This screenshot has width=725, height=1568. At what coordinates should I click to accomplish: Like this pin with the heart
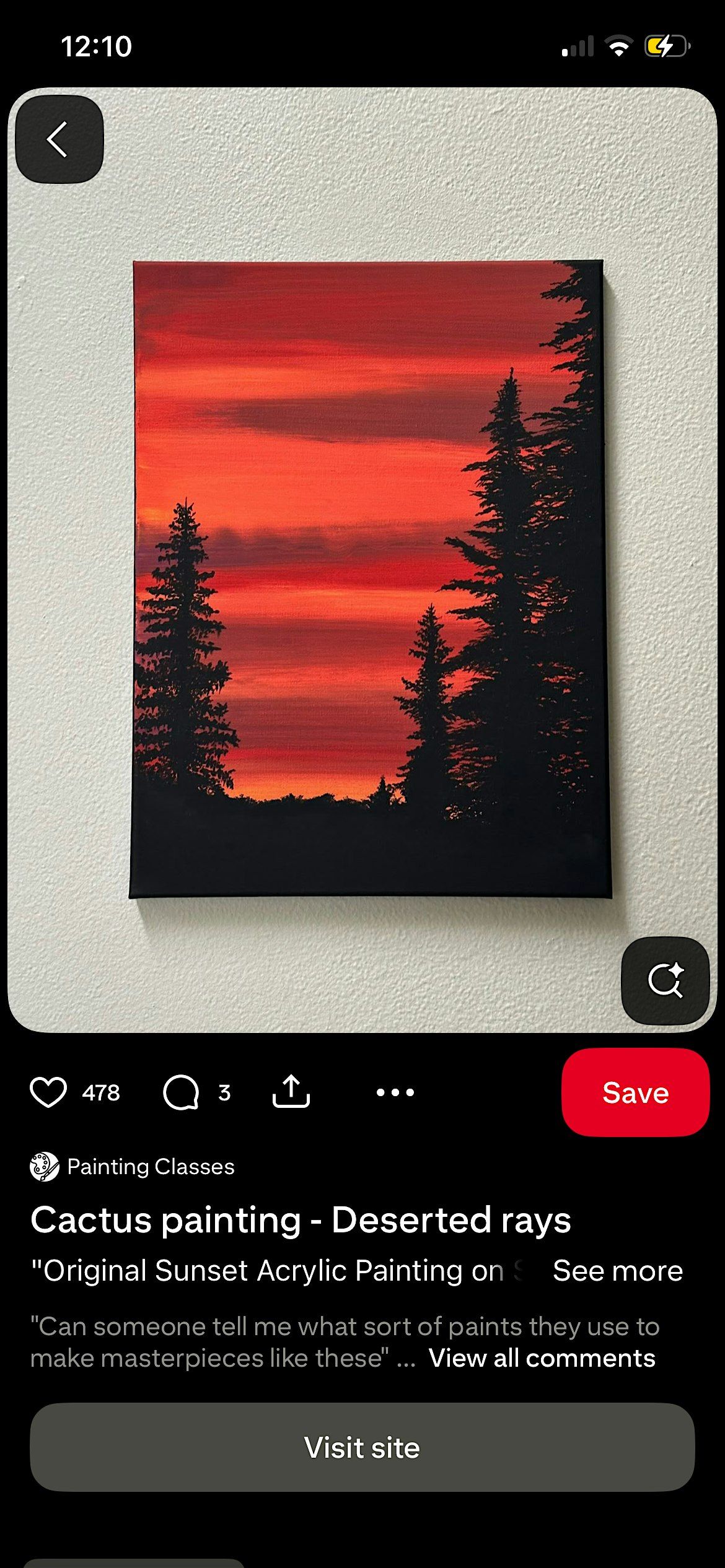tap(48, 1092)
